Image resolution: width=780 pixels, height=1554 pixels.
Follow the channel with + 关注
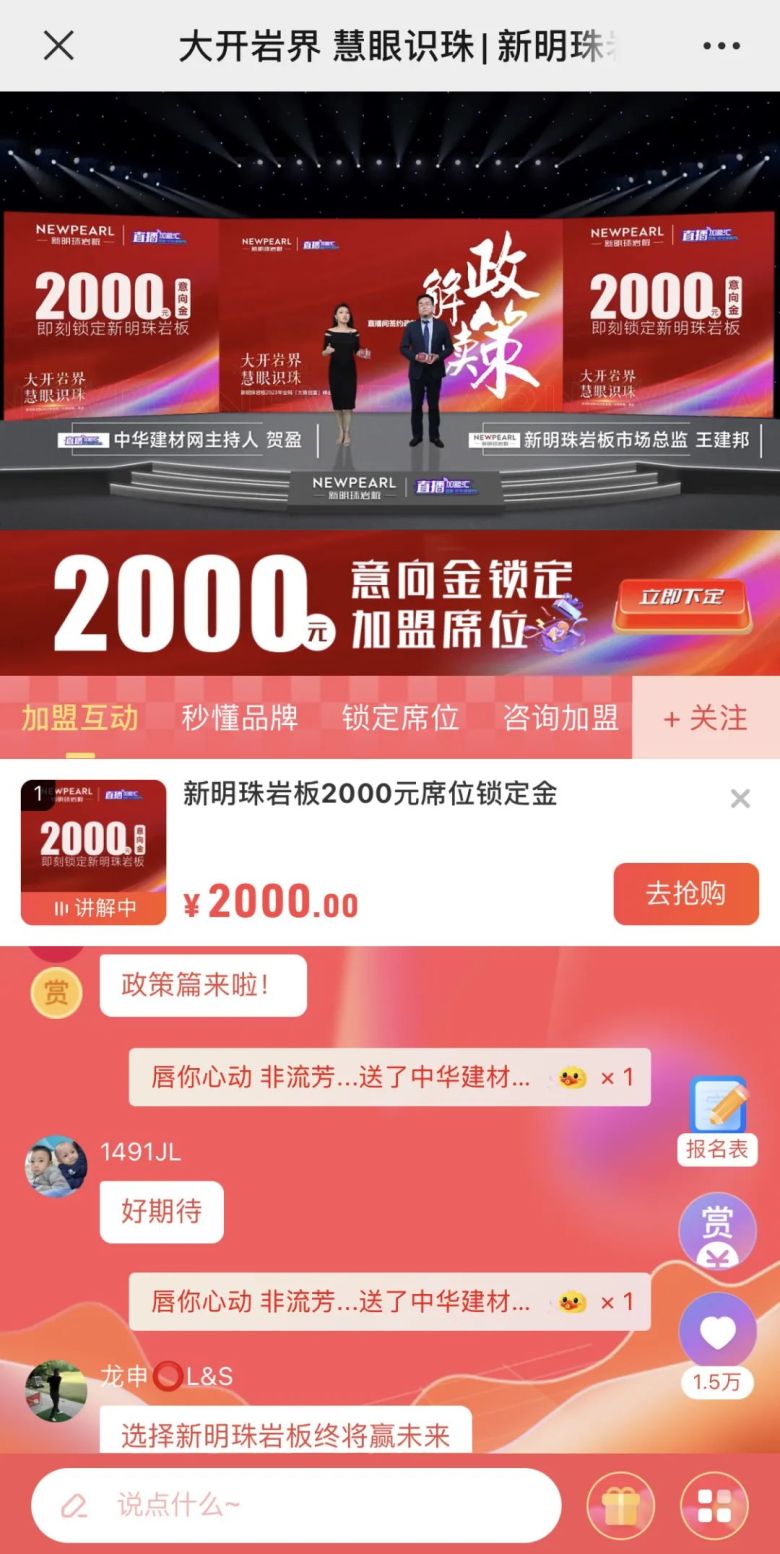tap(706, 717)
